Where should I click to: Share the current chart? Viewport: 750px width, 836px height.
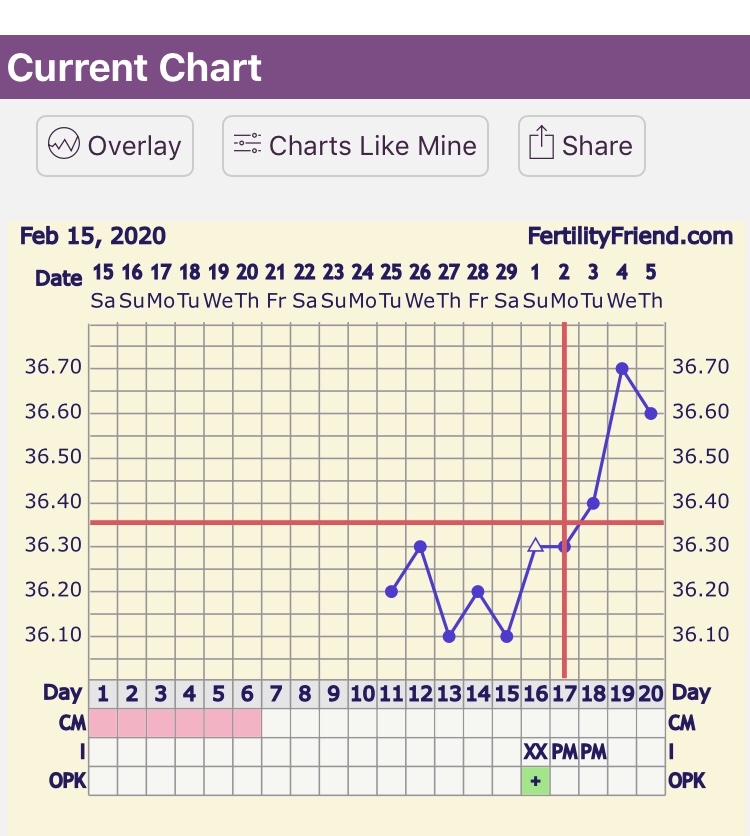point(581,146)
